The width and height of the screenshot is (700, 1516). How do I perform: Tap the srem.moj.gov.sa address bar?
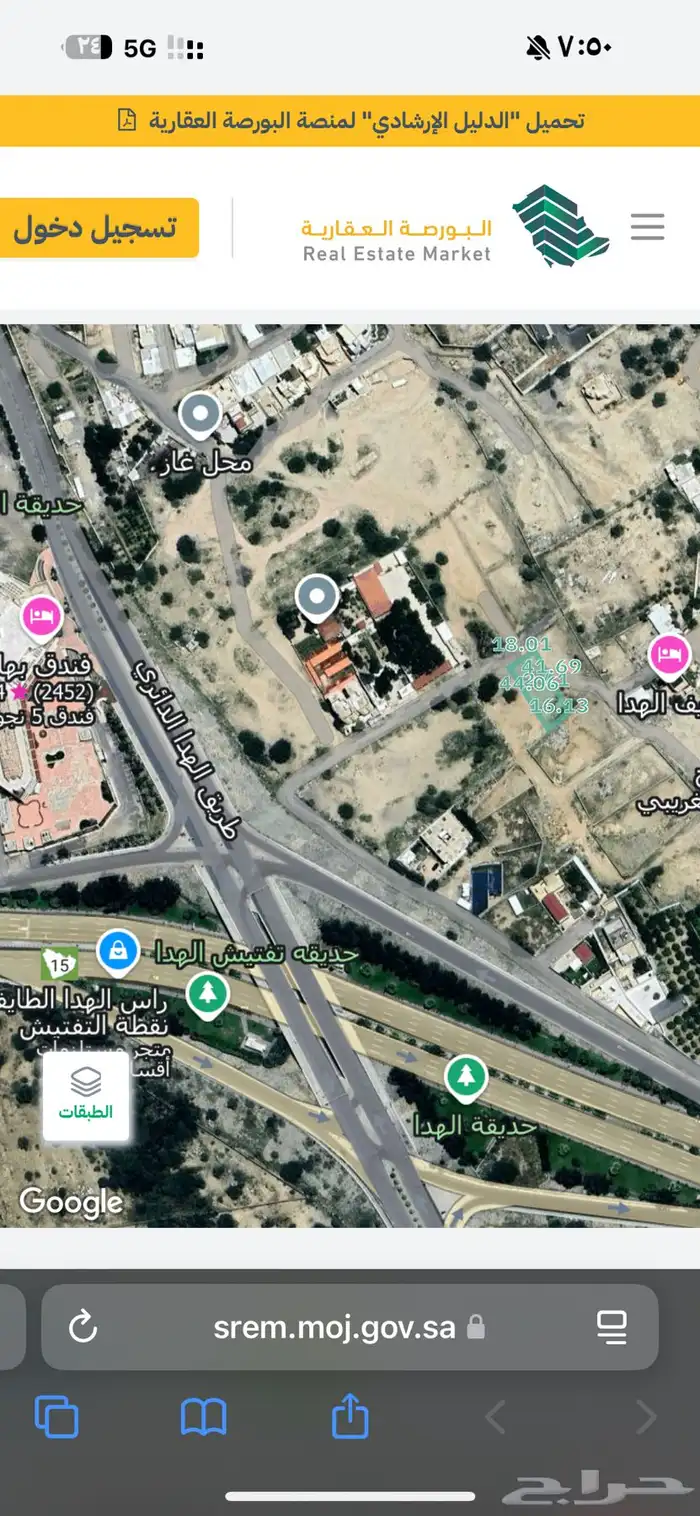pyautogui.click(x=335, y=1327)
